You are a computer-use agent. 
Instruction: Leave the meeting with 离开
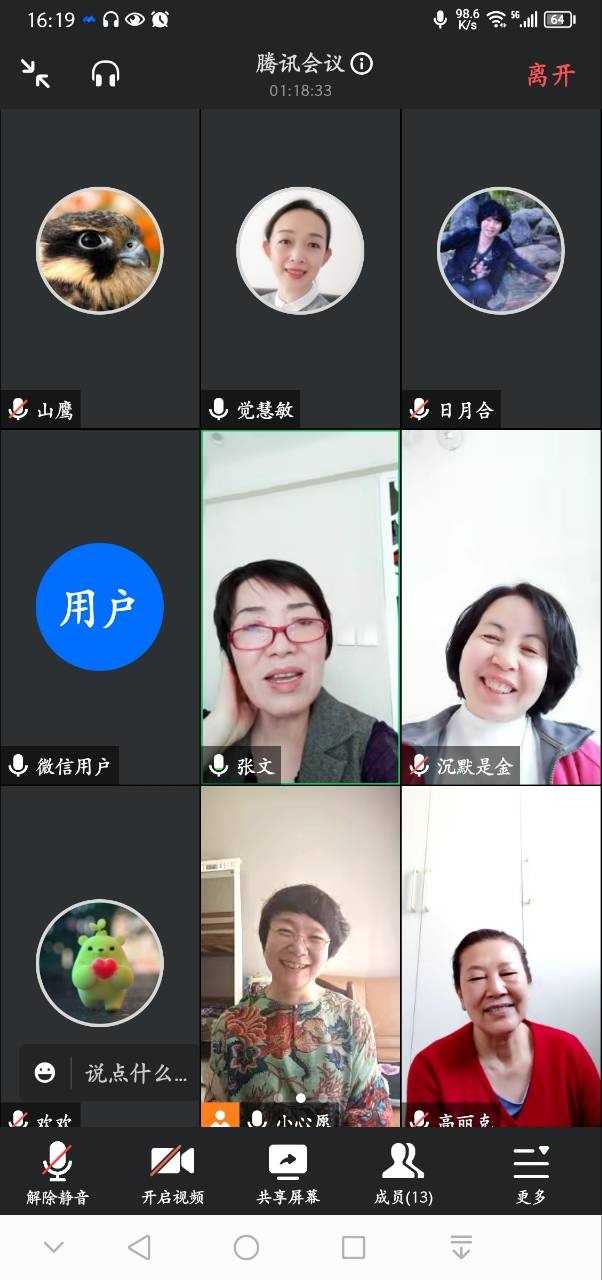tap(551, 75)
